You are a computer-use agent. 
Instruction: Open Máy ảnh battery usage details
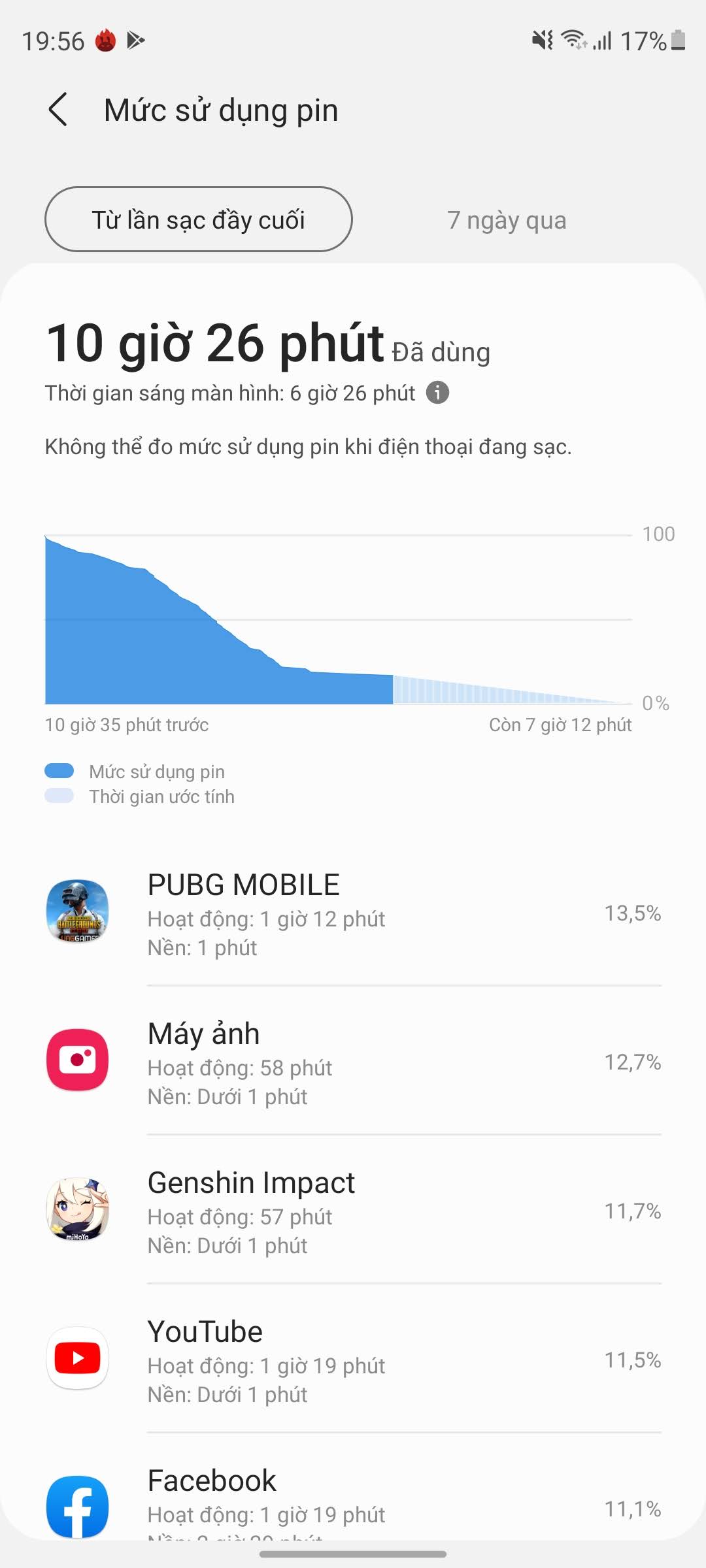(353, 1060)
